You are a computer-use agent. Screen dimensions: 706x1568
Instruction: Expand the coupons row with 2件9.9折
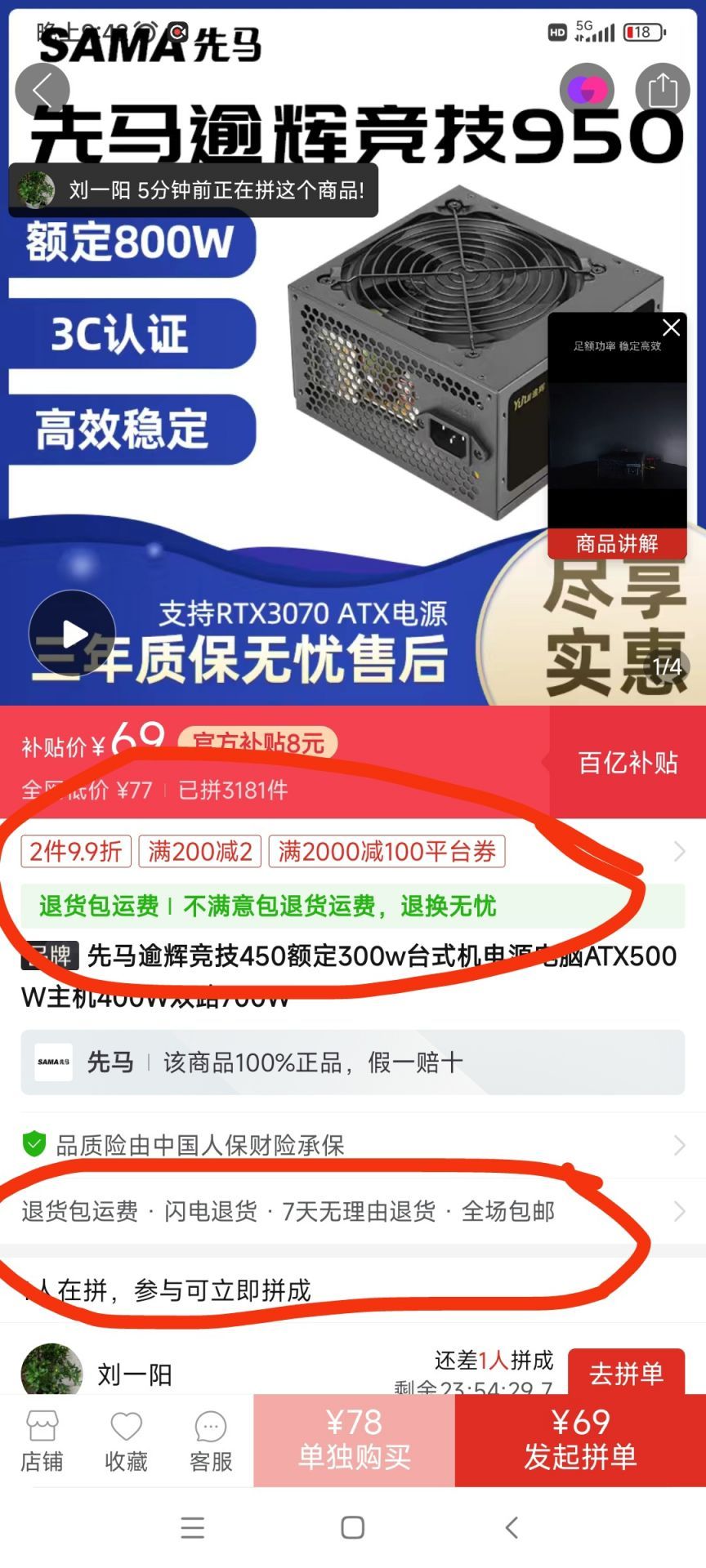(x=353, y=852)
